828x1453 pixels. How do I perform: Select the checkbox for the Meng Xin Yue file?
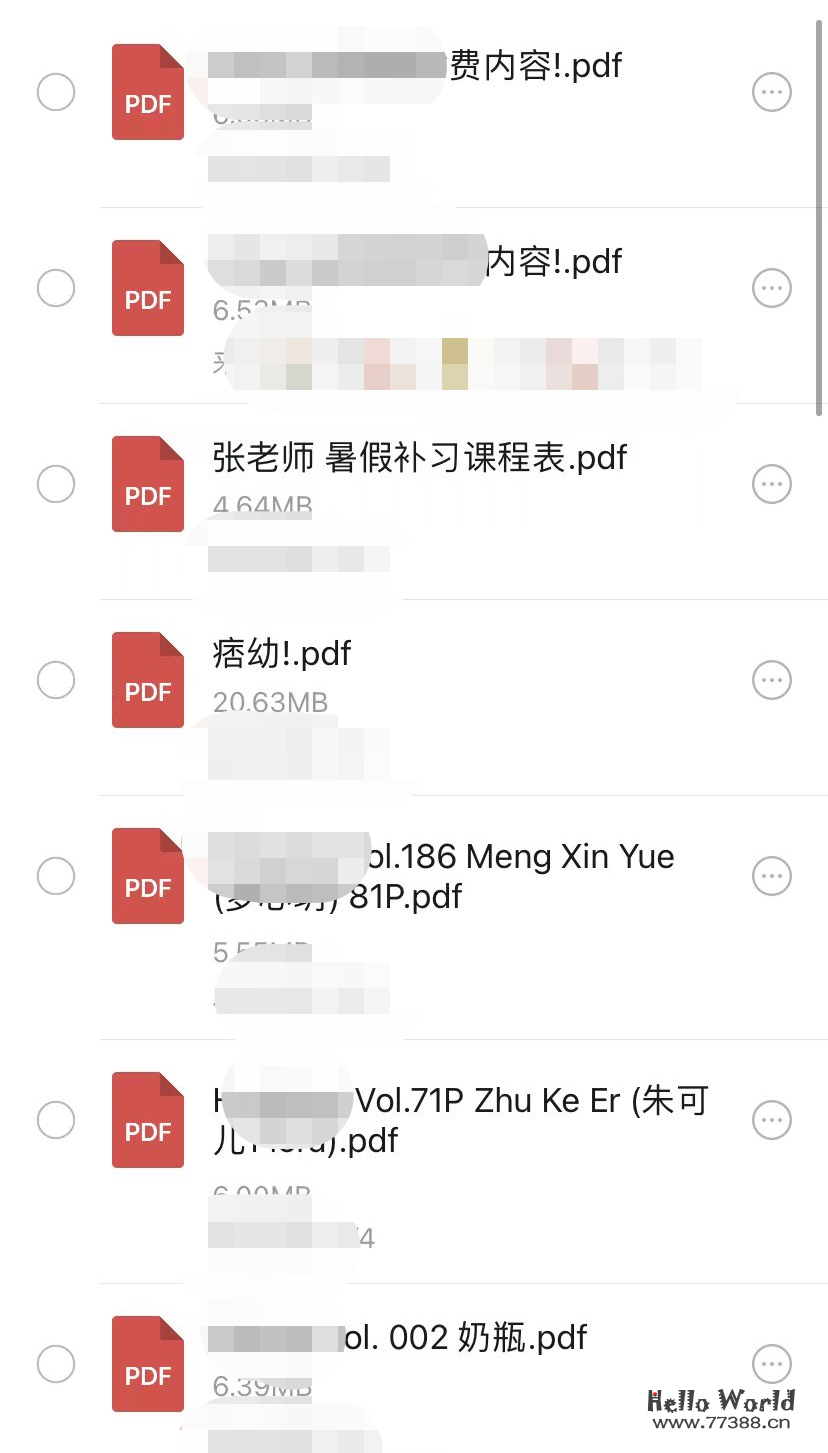55,875
